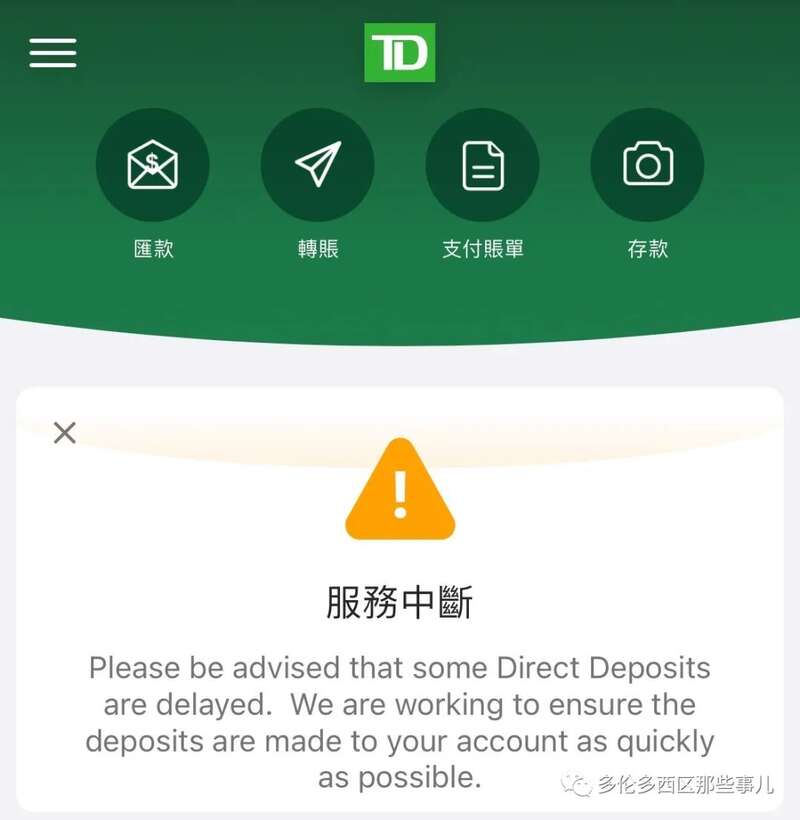Open the hamburger menu
The height and width of the screenshot is (820, 800).
point(53,53)
